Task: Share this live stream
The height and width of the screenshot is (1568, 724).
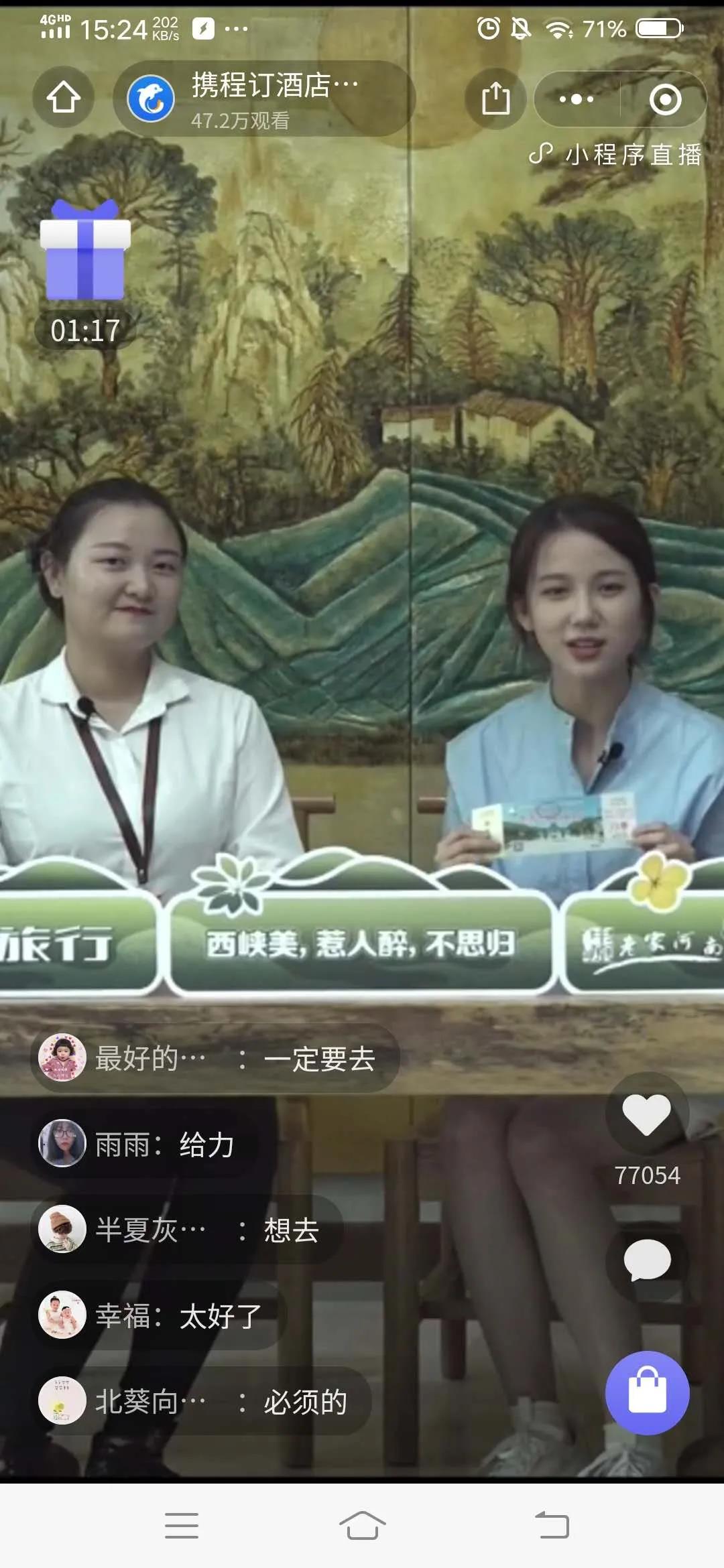Action: pos(495,99)
